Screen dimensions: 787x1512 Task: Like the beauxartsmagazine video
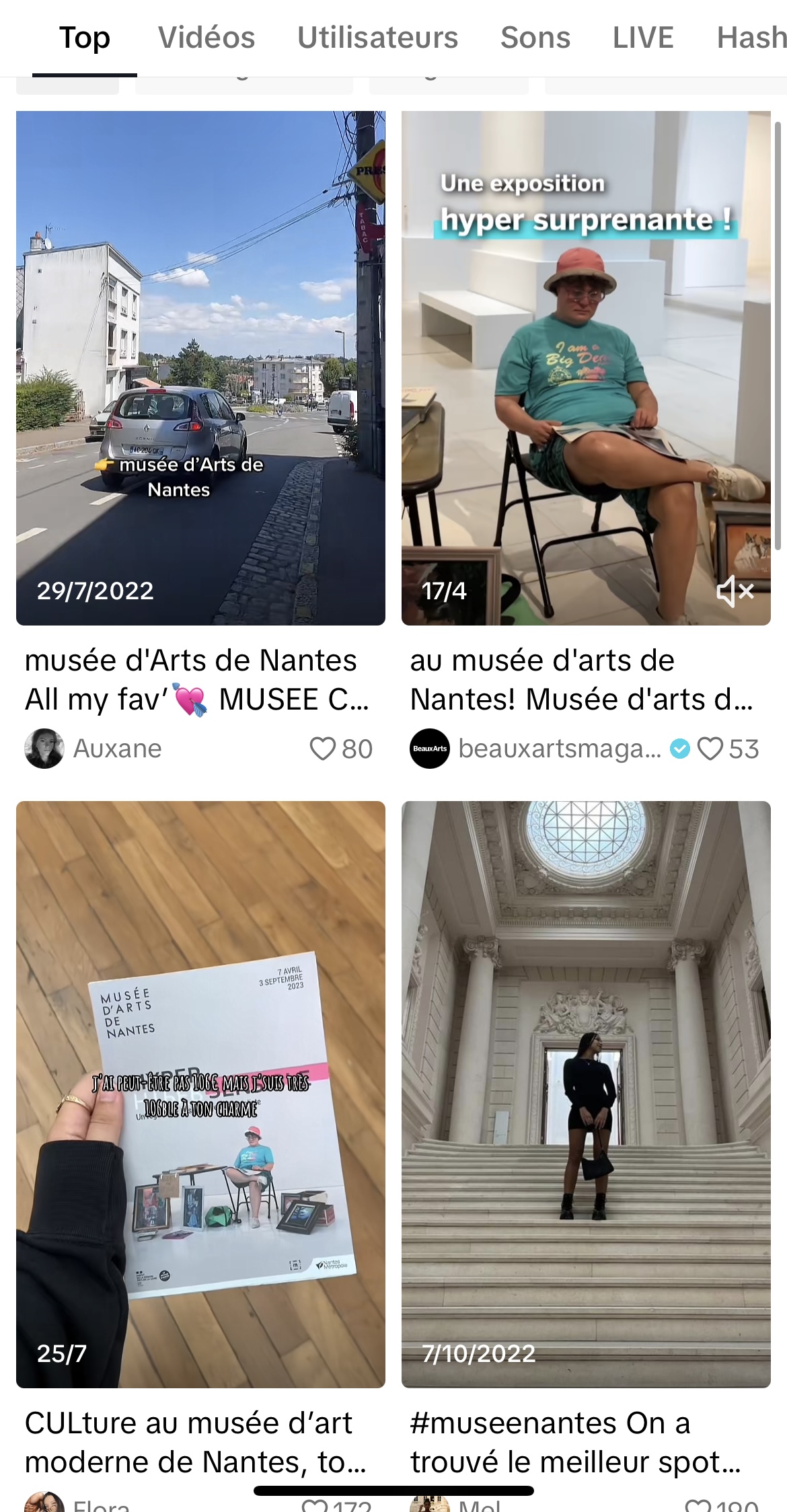tap(710, 749)
